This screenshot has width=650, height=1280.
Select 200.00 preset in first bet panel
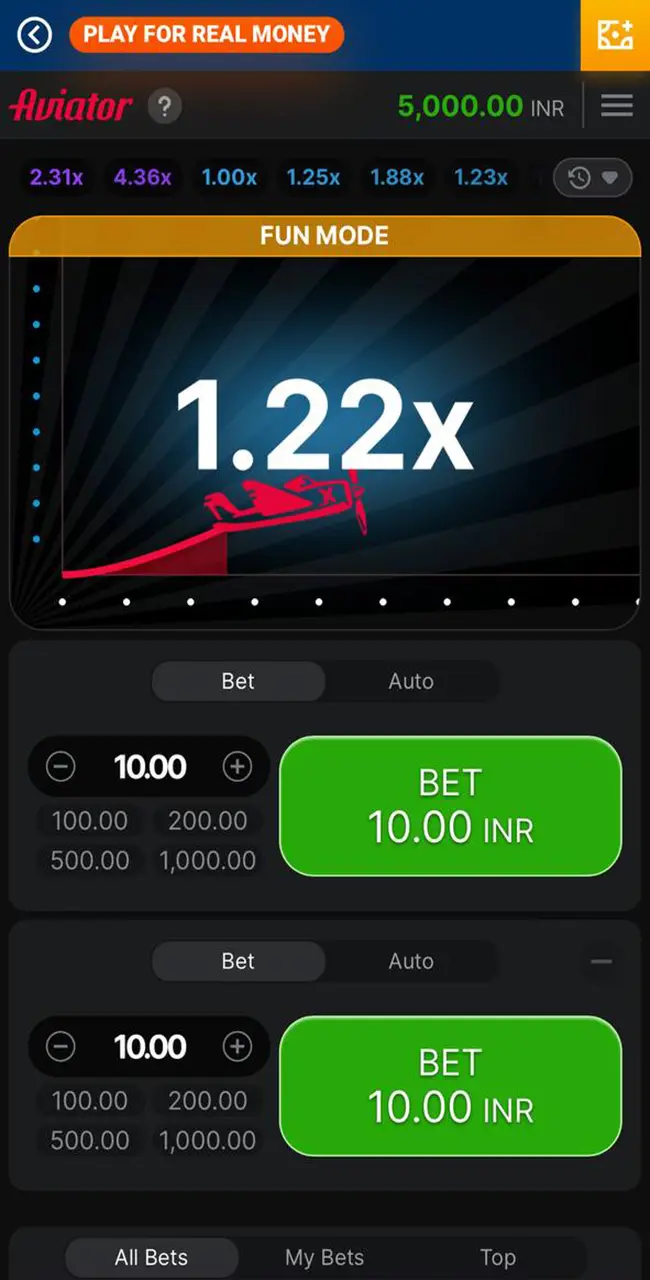pyautogui.click(x=208, y=821)
